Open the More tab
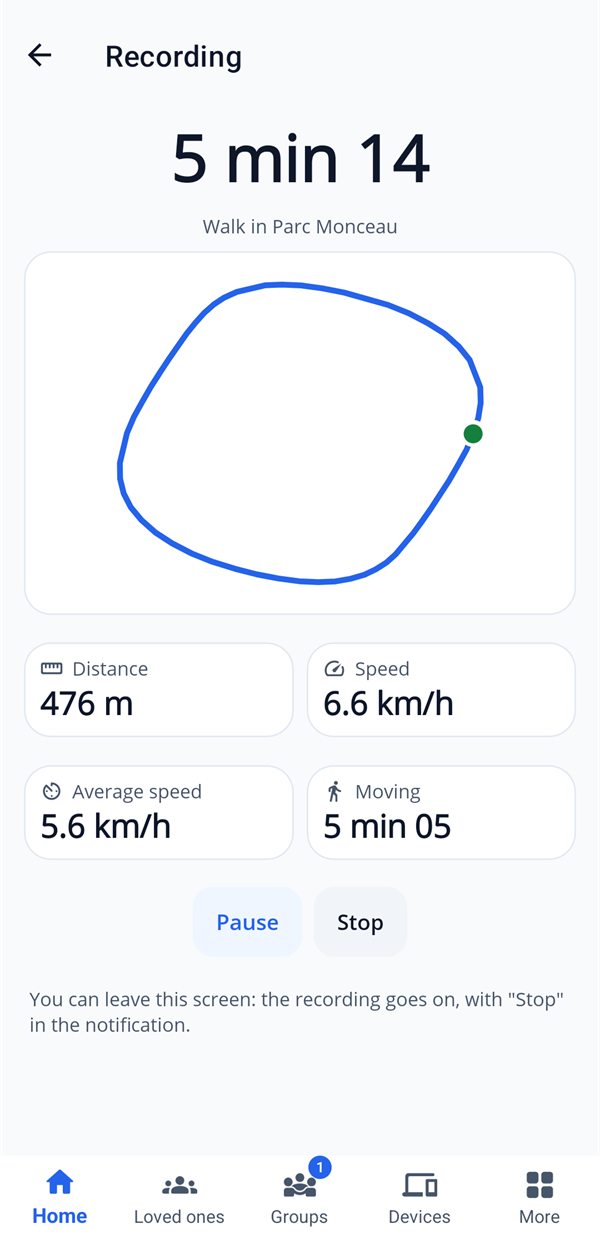 [539, 1198]
